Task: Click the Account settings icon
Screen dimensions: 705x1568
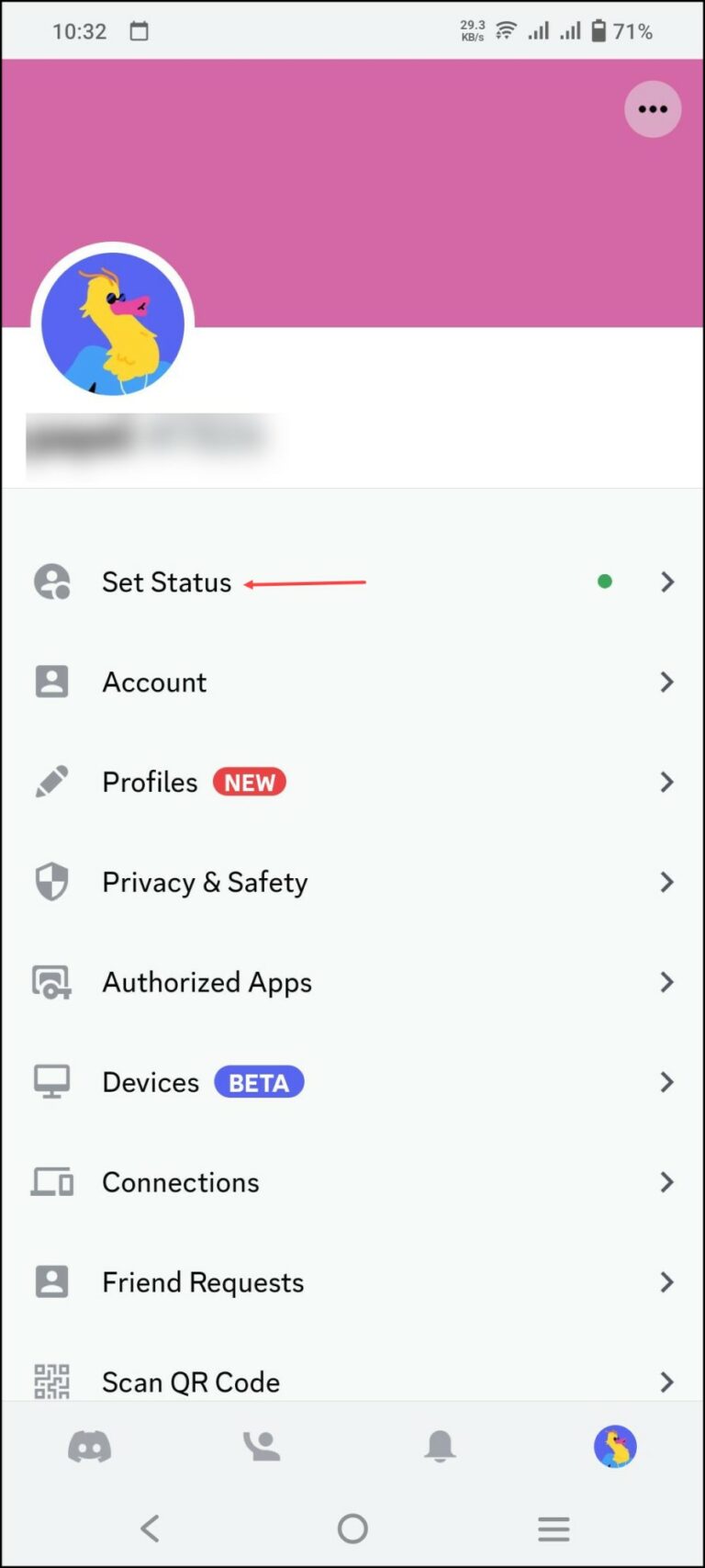Action: 51,682
